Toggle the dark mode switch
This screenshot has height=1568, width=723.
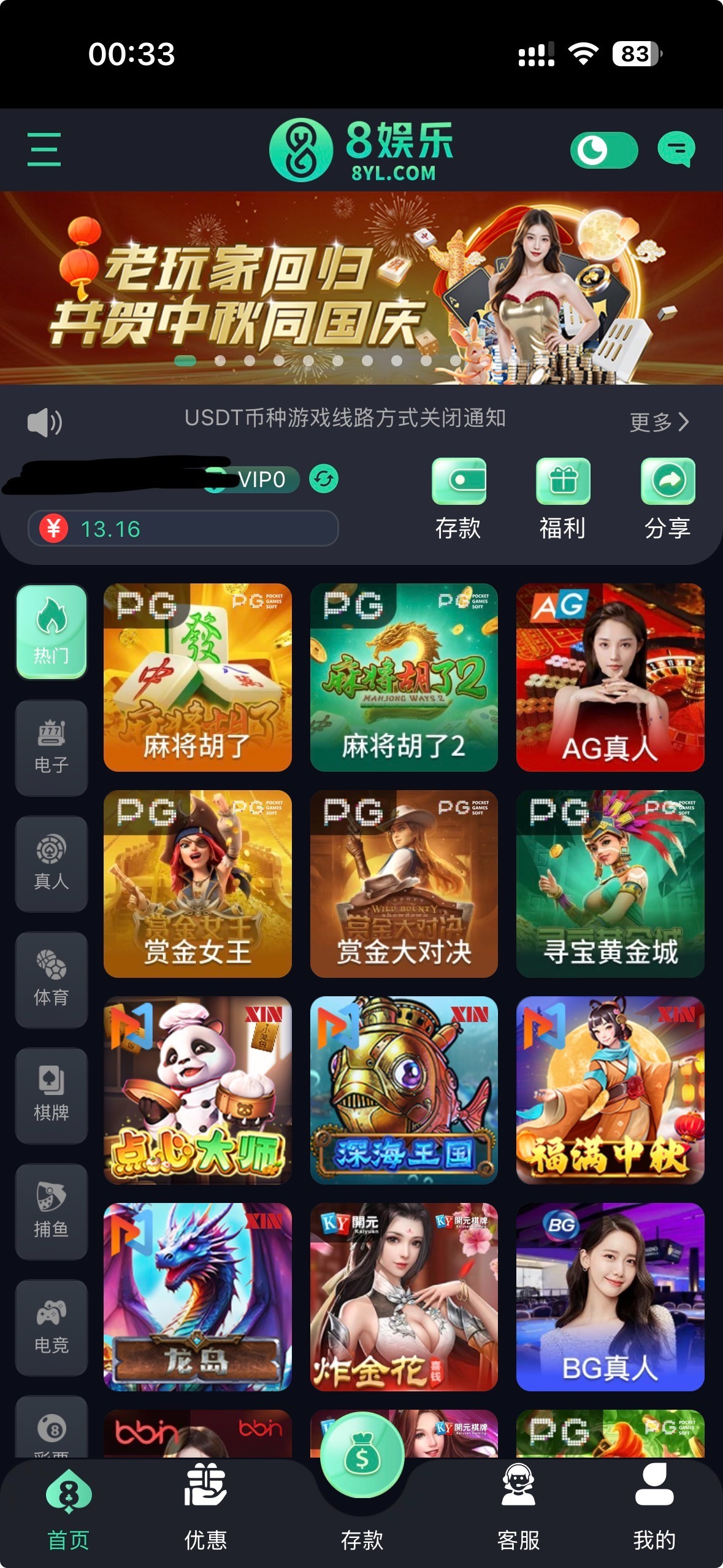[603, 150]
